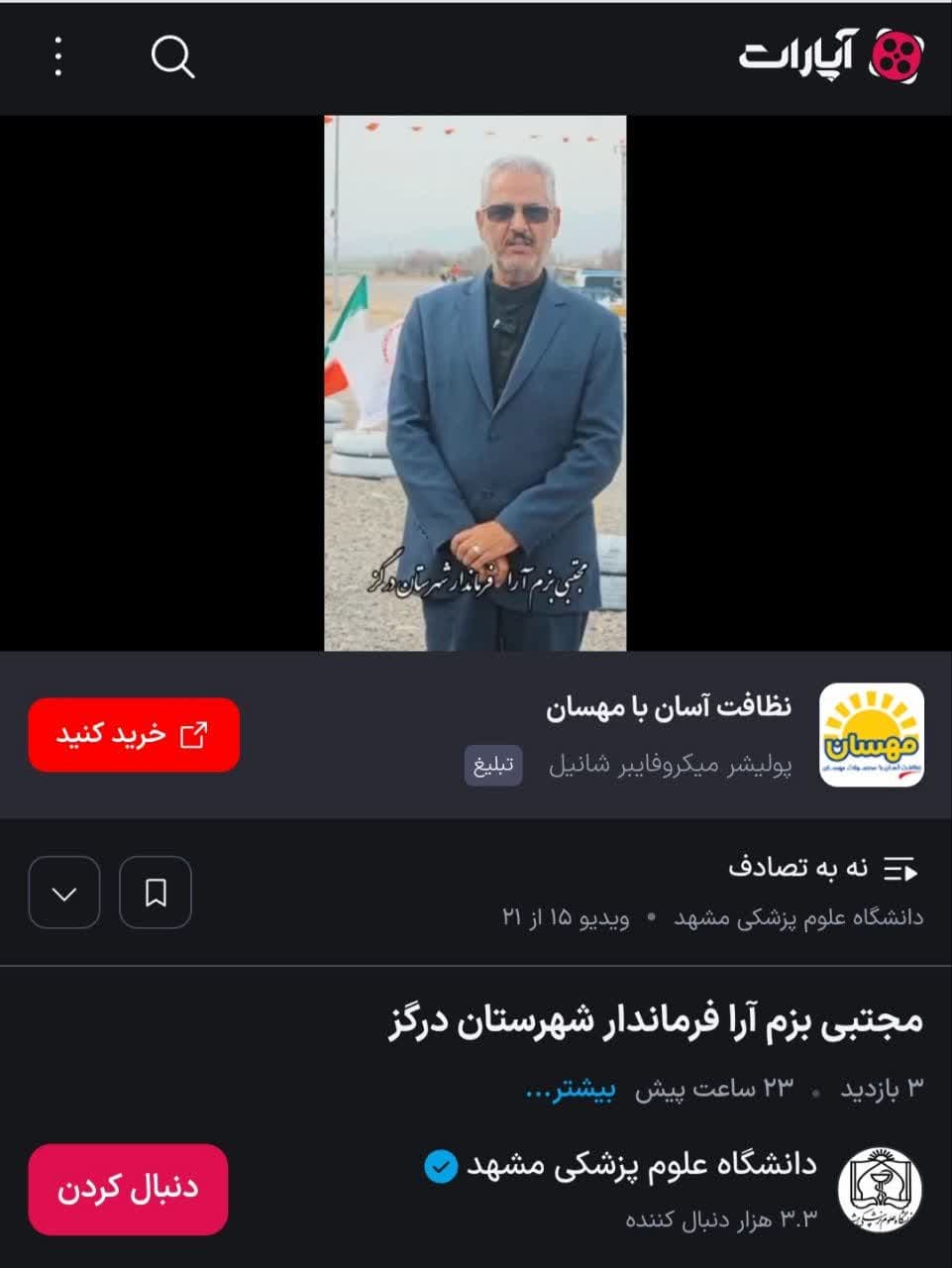
Task: Follow channel with دنبال کردن button
Action: [x=128, y=1189]
